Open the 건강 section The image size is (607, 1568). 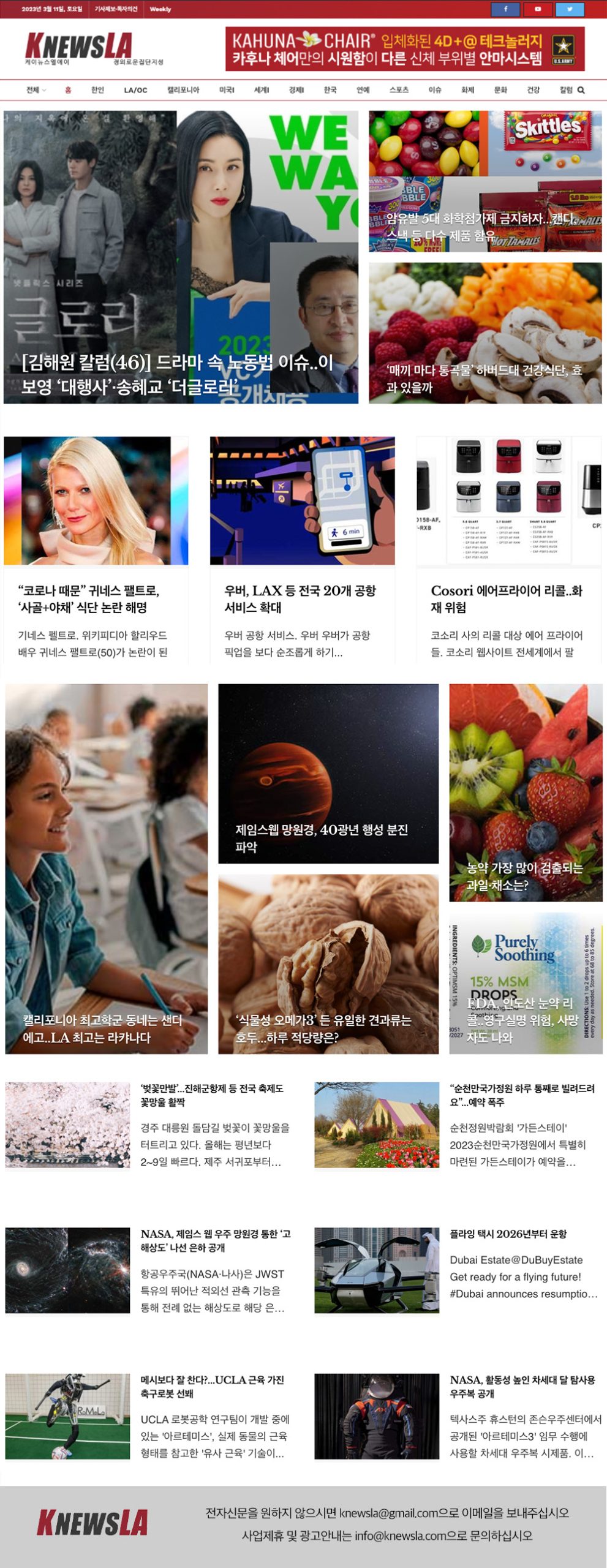pyautogui.click(x=533, y=90)
